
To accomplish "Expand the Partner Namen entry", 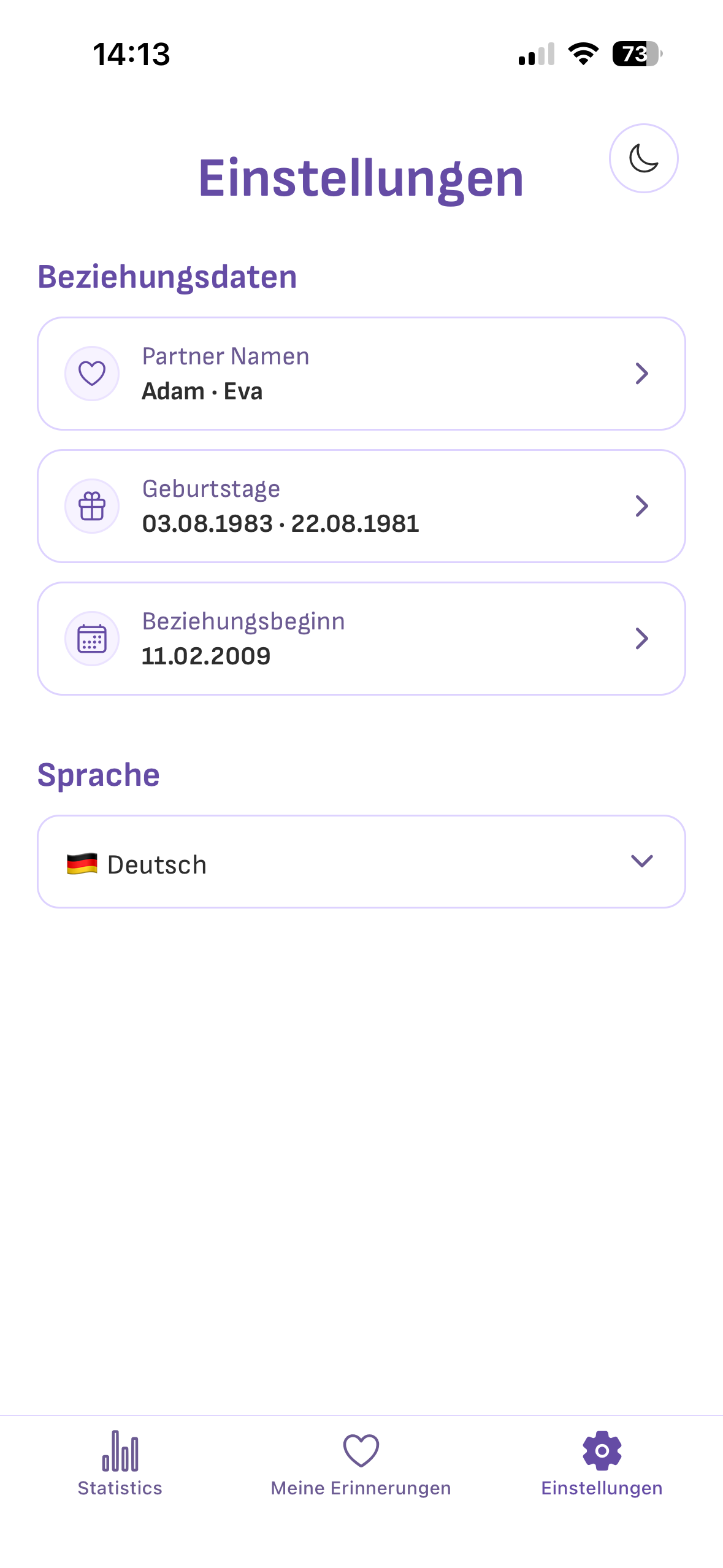I will [641, 373].
